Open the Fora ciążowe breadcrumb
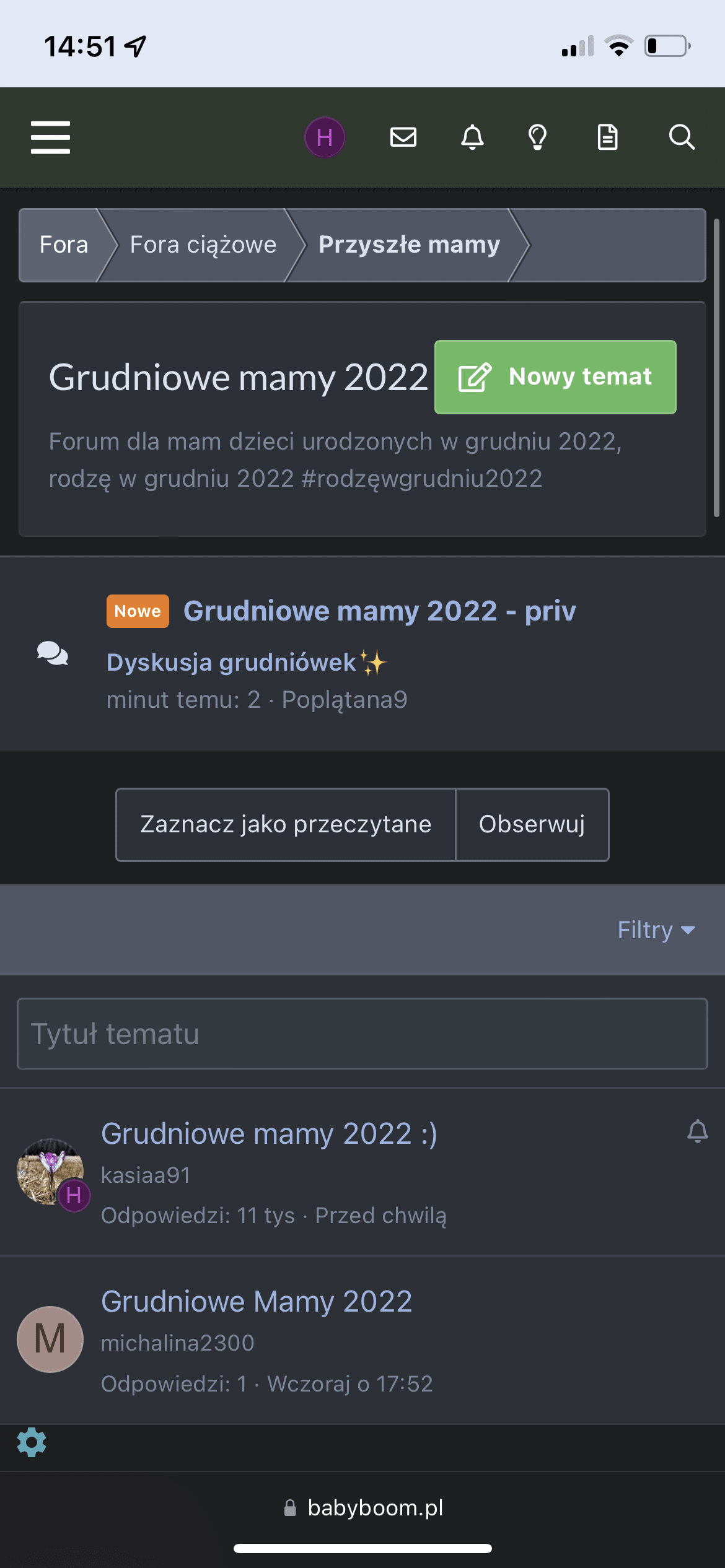The width and height of the screenshot is (725, 1568). point(203,245)
